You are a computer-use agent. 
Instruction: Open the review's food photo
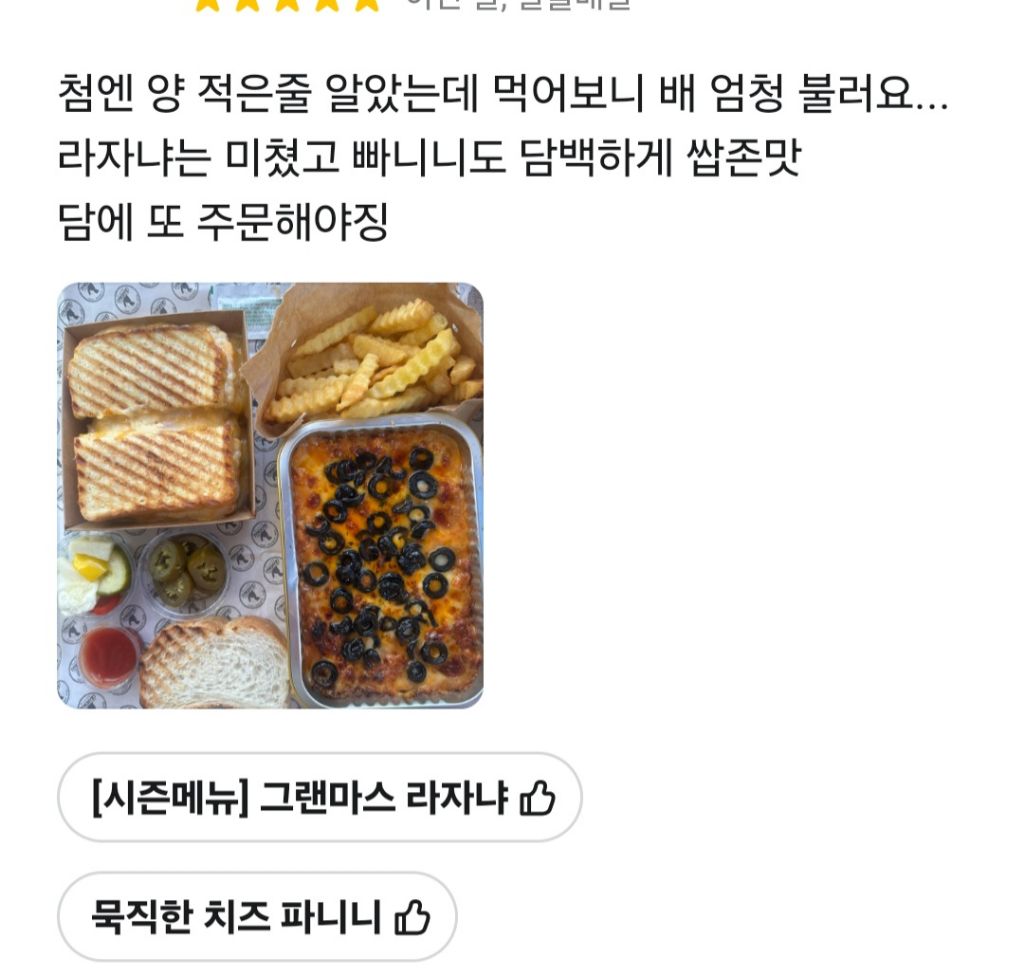click(270, 496)
